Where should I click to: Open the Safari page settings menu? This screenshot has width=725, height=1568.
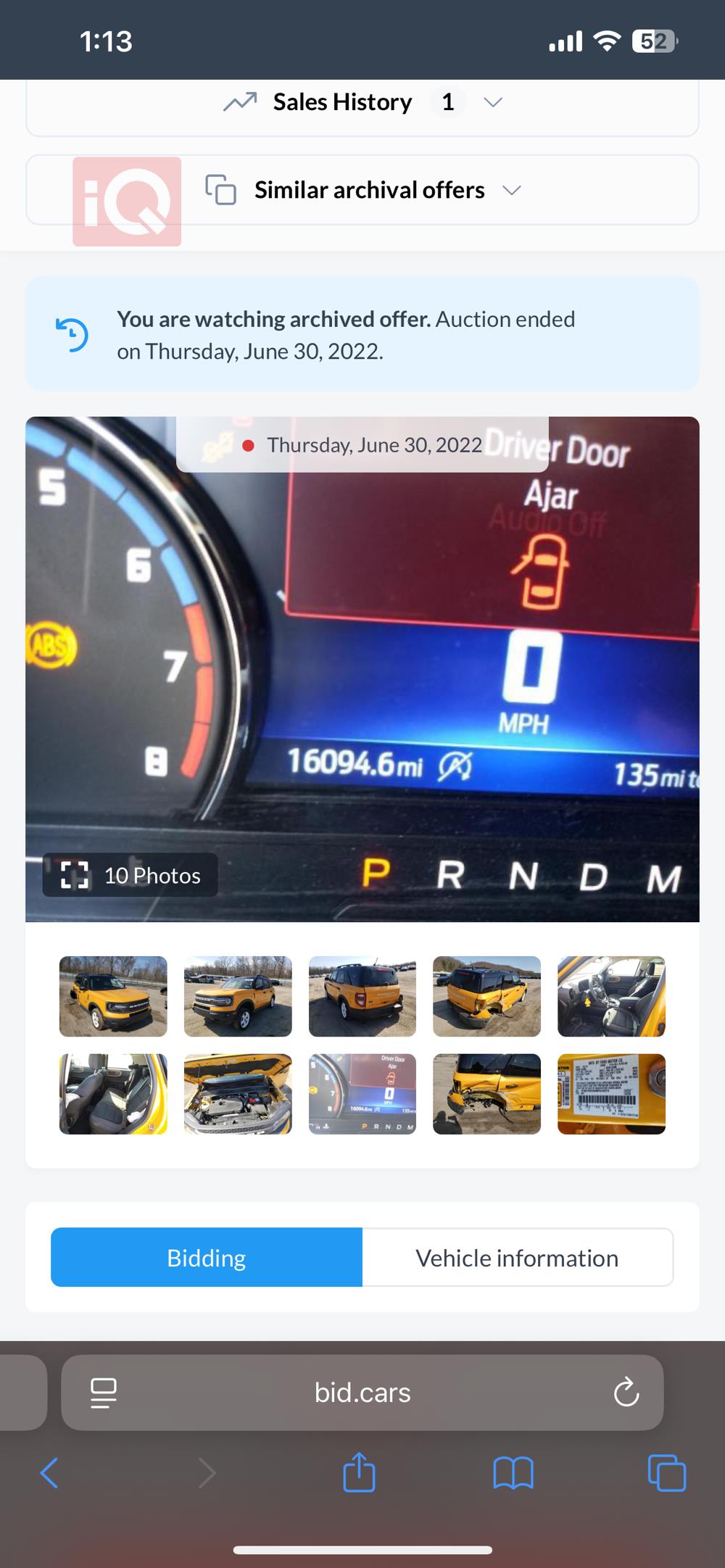[103, 1393]
